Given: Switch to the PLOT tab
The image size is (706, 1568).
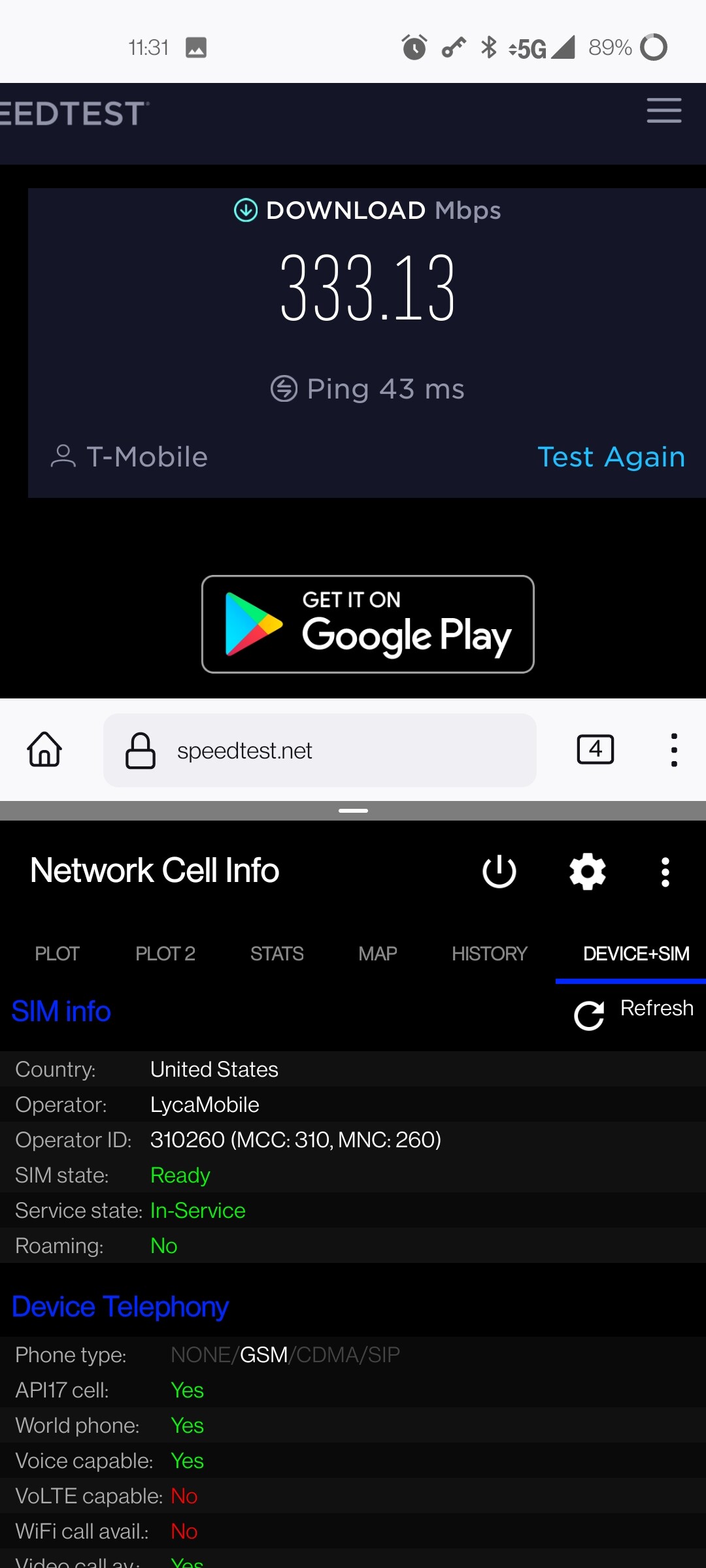Looking at the screenshot, I should click(57, 954).
